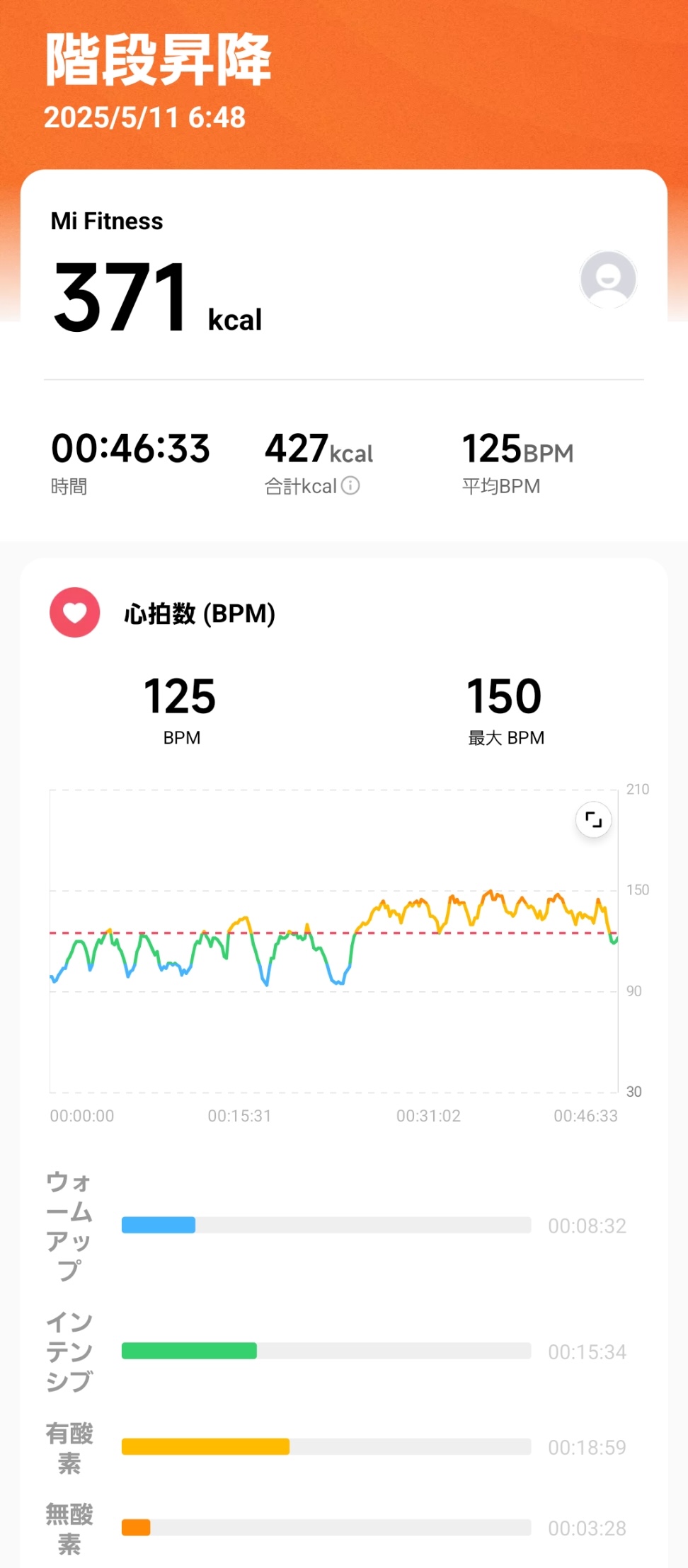Tap the profile avatar on the Mi Fitness card
The height and width of the screenshot is (1568, 688).
[608, 279]
